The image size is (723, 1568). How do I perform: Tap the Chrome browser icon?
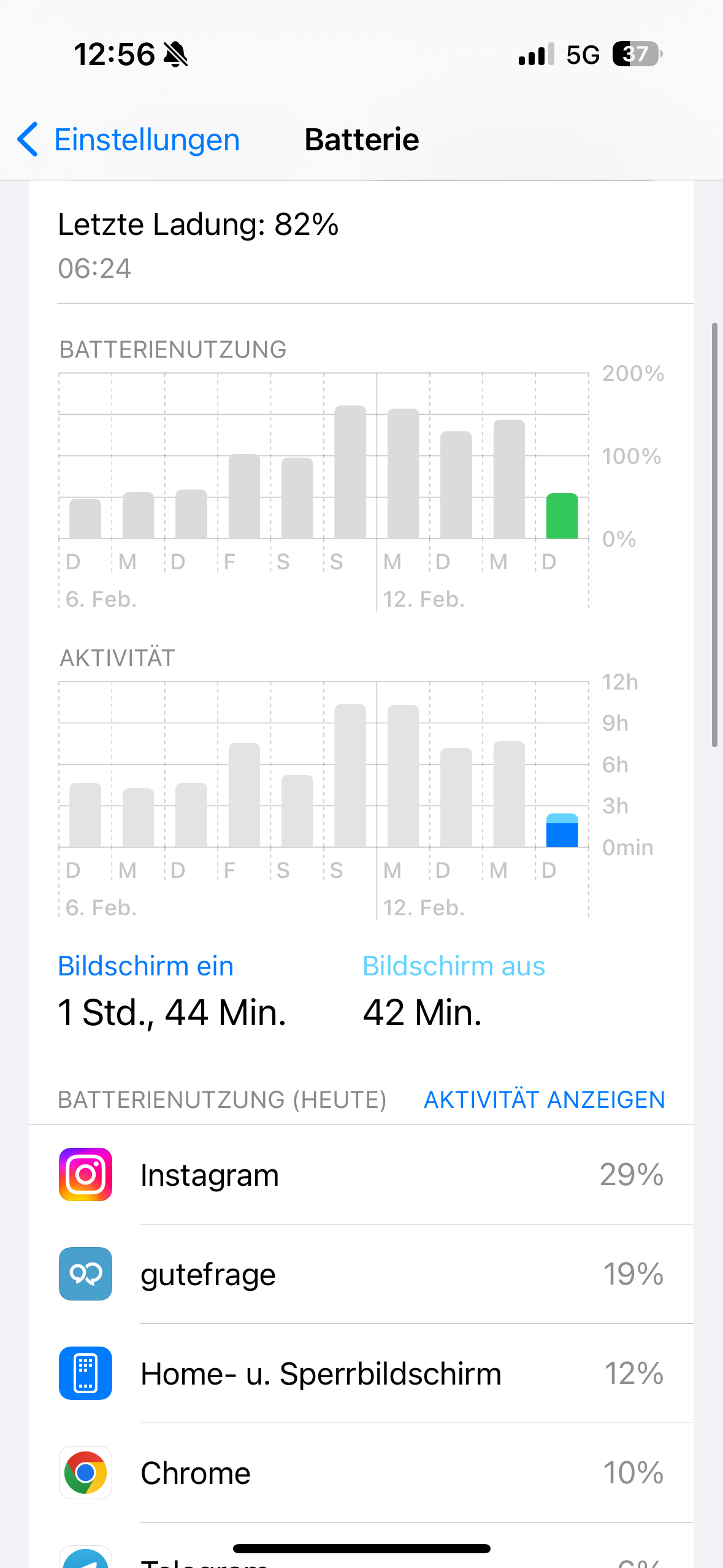85,1474
